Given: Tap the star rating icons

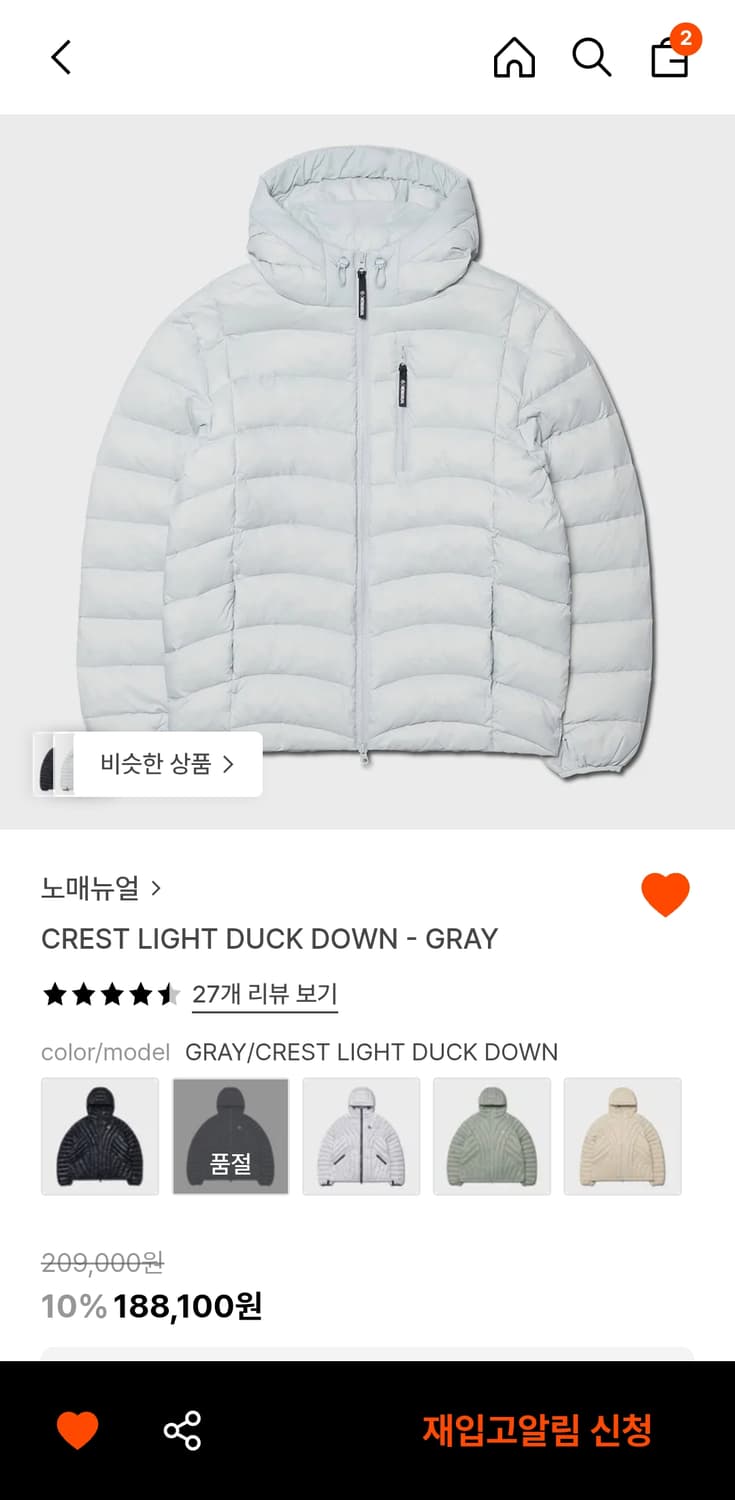Looking at the screenshot, I should click(x=112, y=993).
